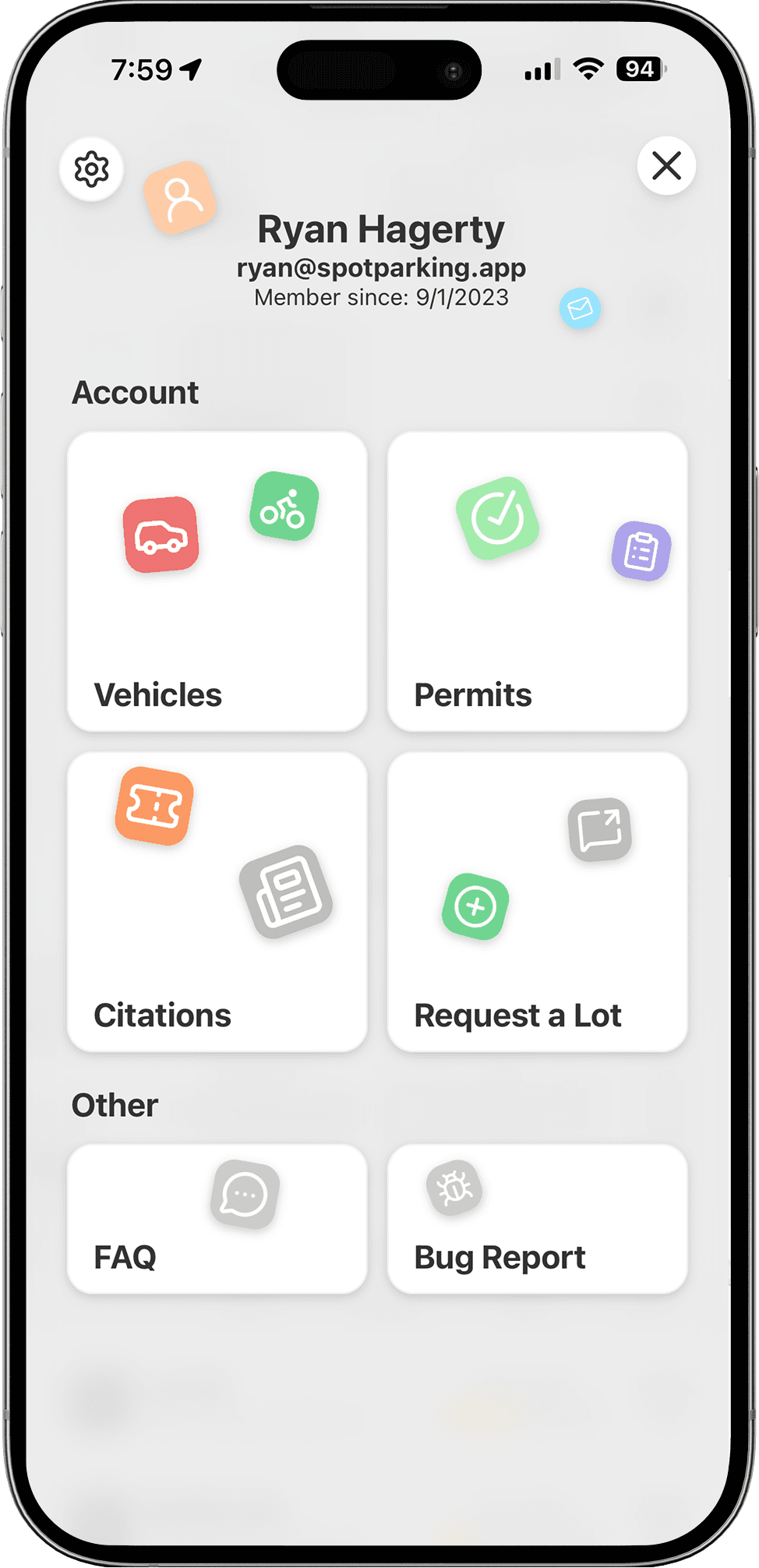Screen dimensions: 759x1568
Task: View your Permits
Action: (537, 581)
